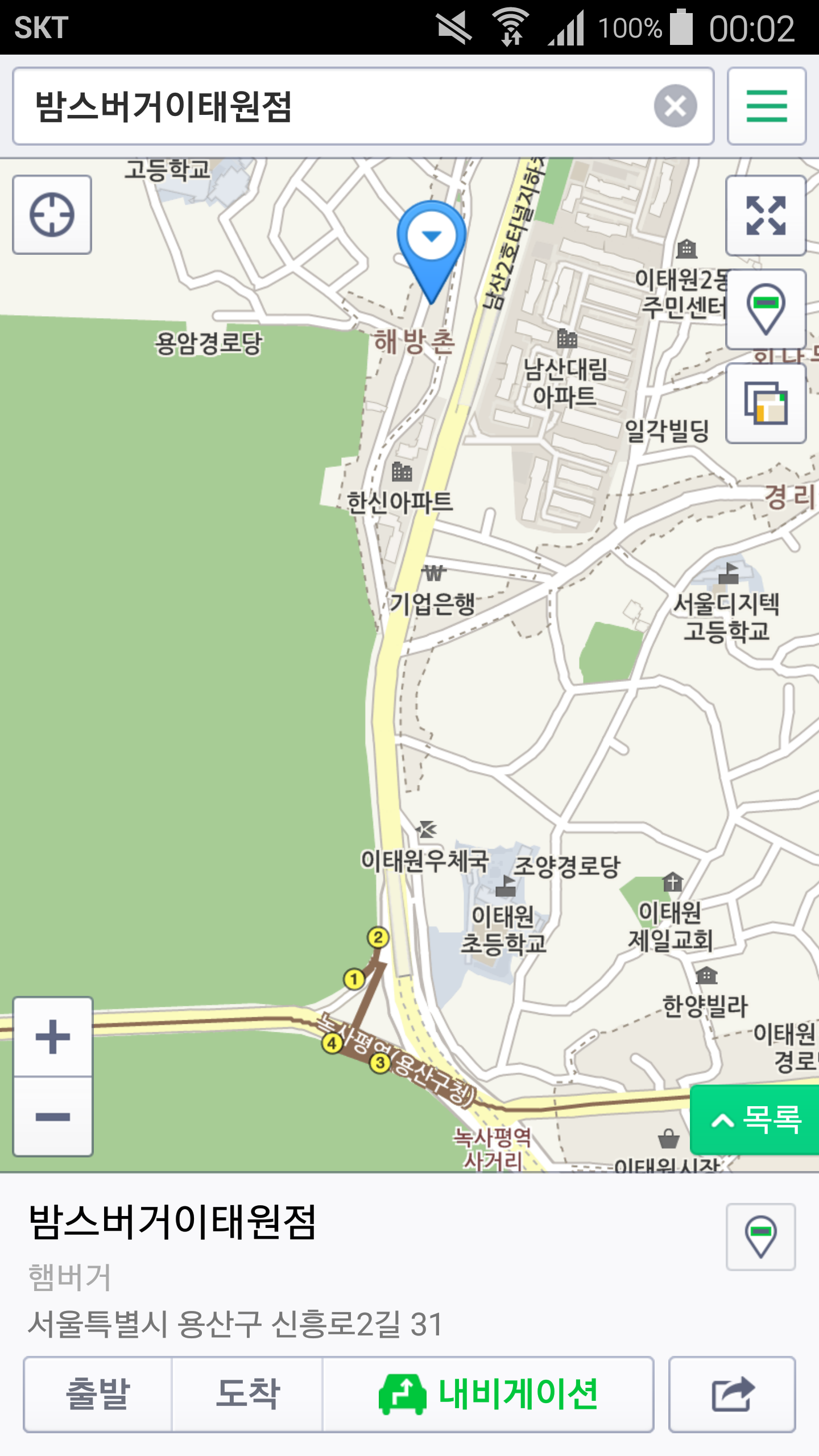The height and width of the screenshot is (1456, 819).
Task: Clear the search text with the X button
Action: [675, 106]
